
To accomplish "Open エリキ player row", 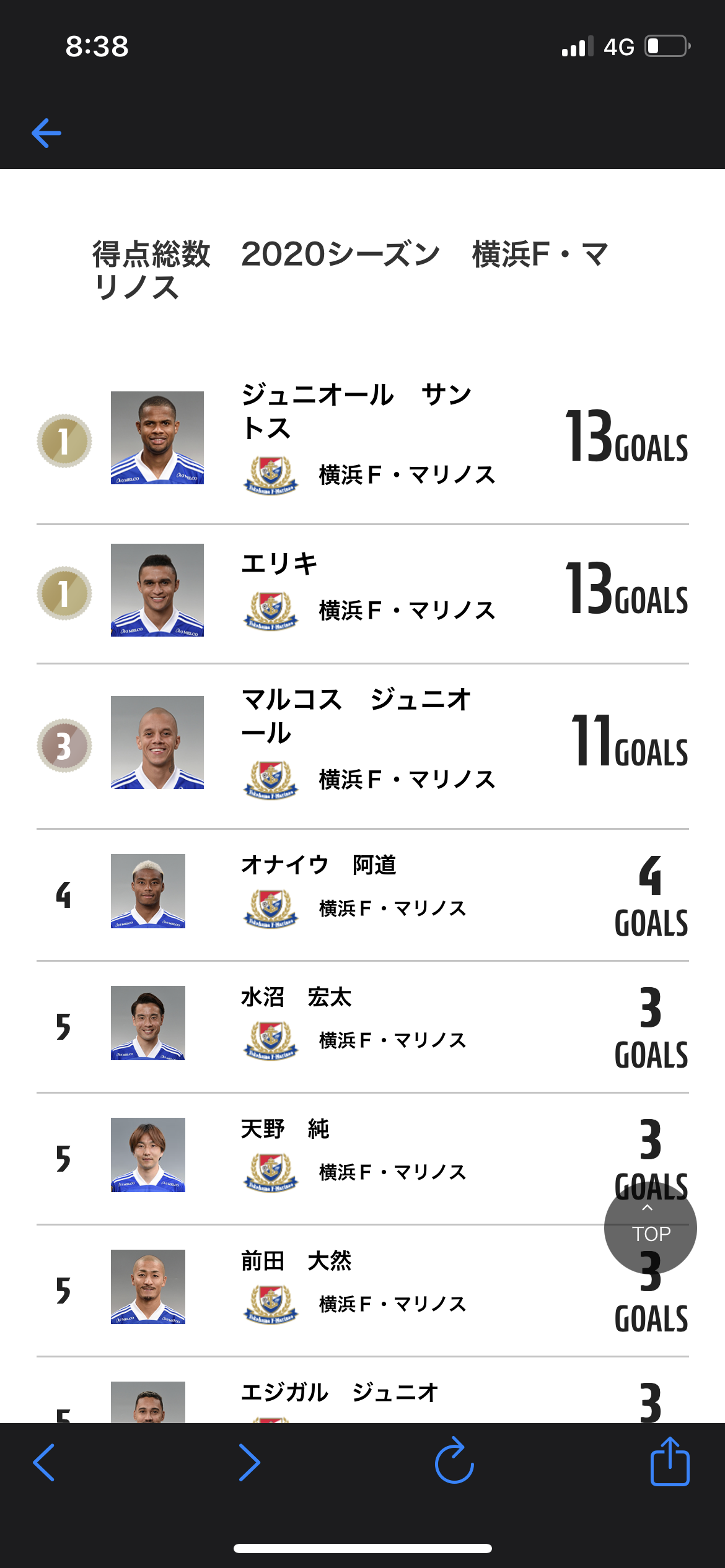I will 279,564.
